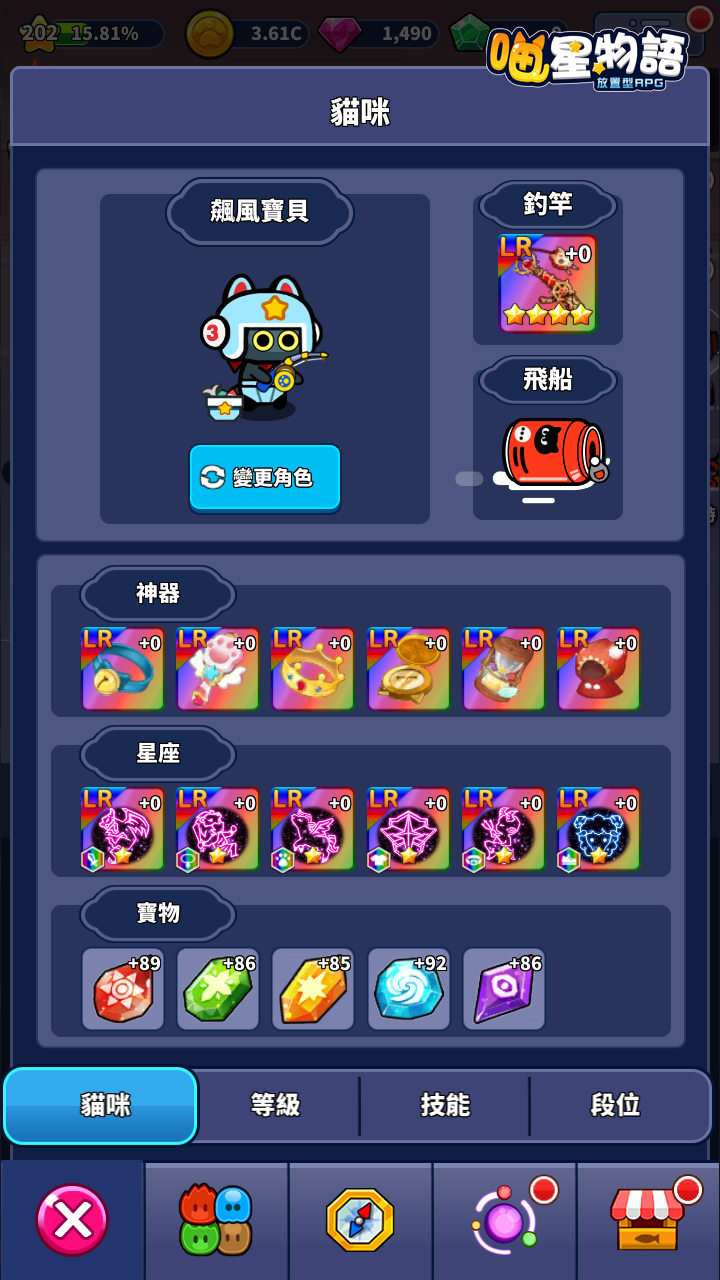Select the blue bell collar artifact
Image resolution: width=720 pixels, height=1280 pixels.
(123, 669)
